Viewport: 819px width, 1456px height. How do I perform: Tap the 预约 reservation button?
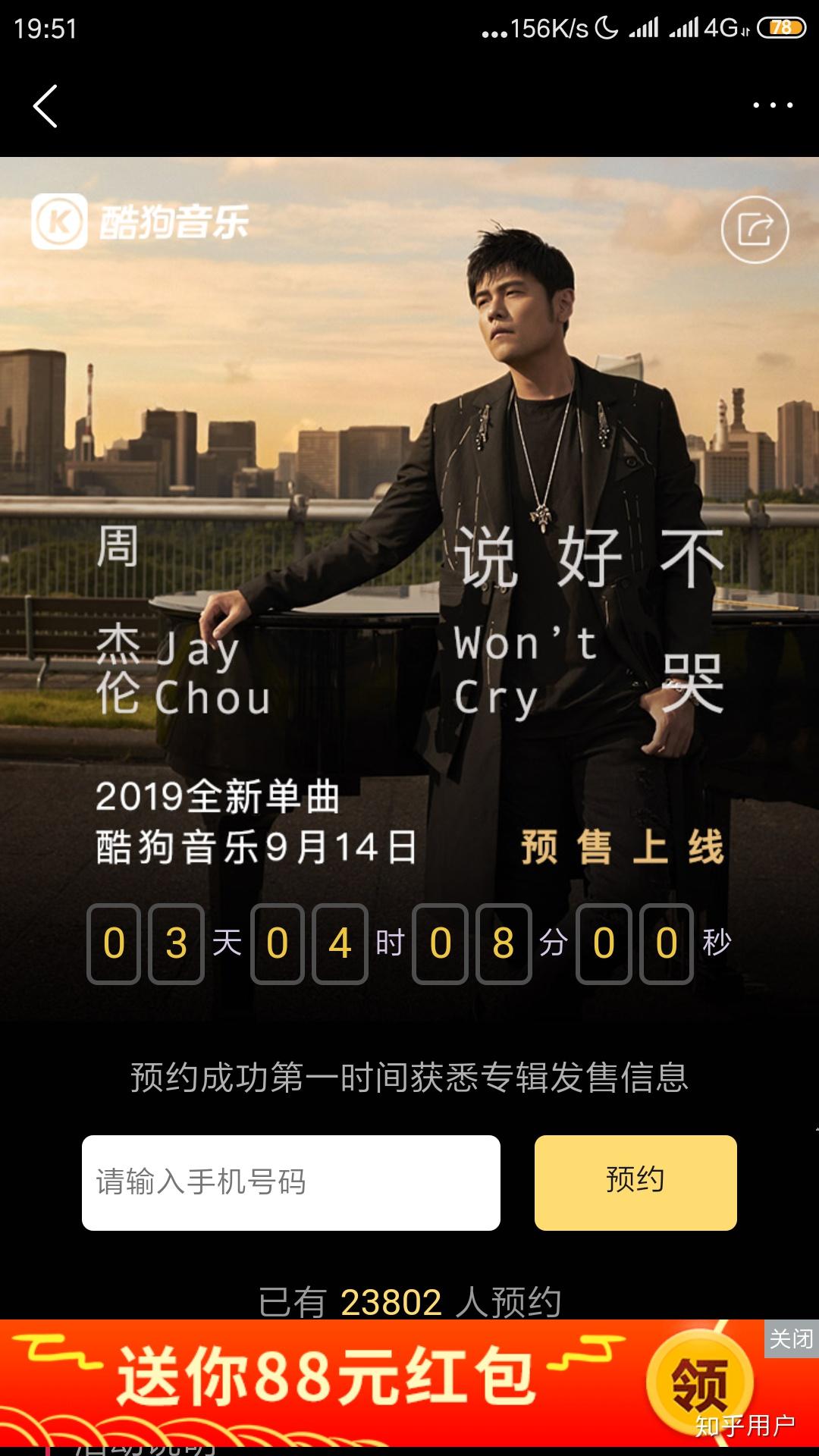pyautogui.click(x=635, y=1181)
